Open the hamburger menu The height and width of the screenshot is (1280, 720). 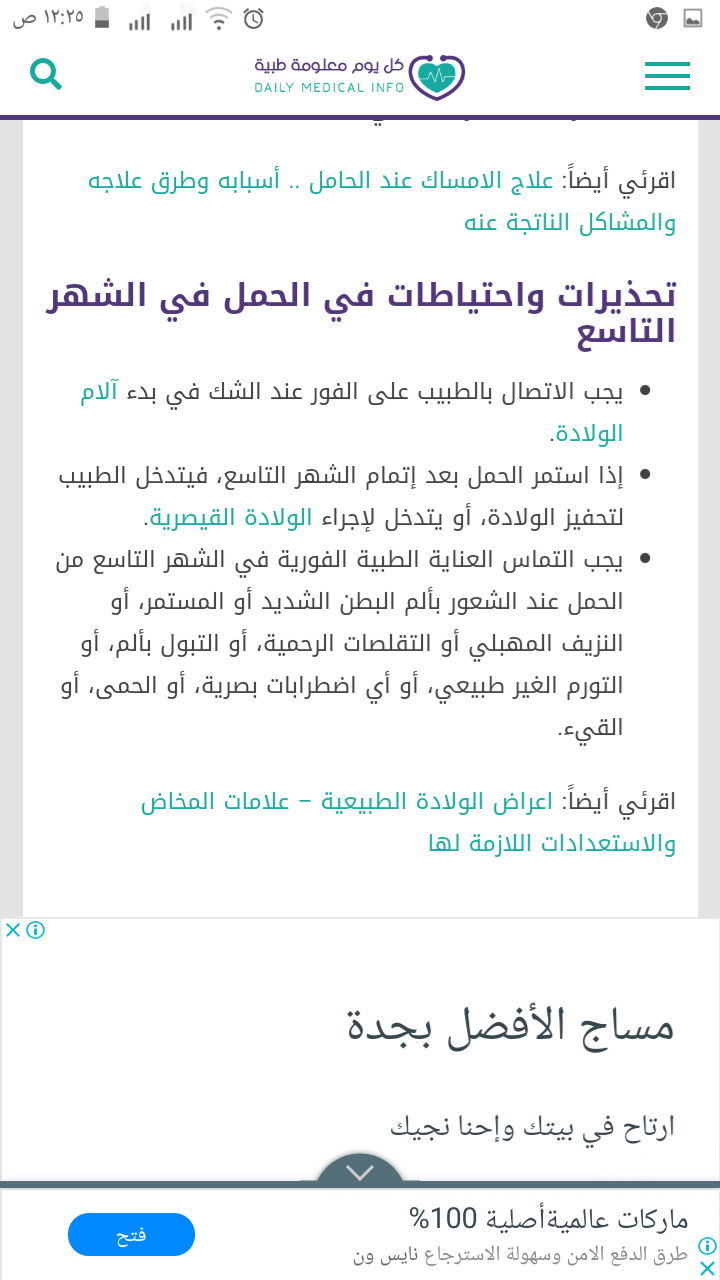667,76
